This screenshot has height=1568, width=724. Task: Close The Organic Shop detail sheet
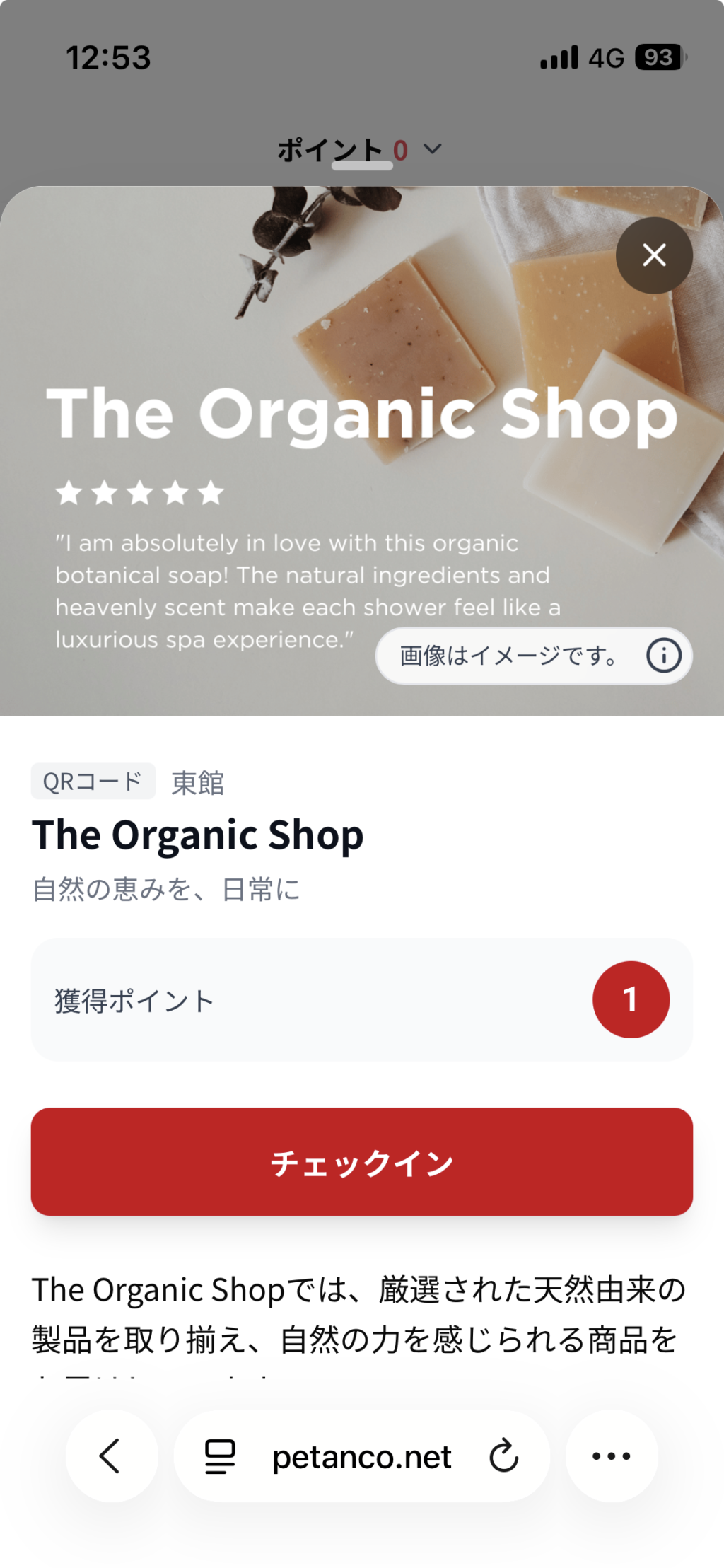pyautogui.click(x=654, y=255)
